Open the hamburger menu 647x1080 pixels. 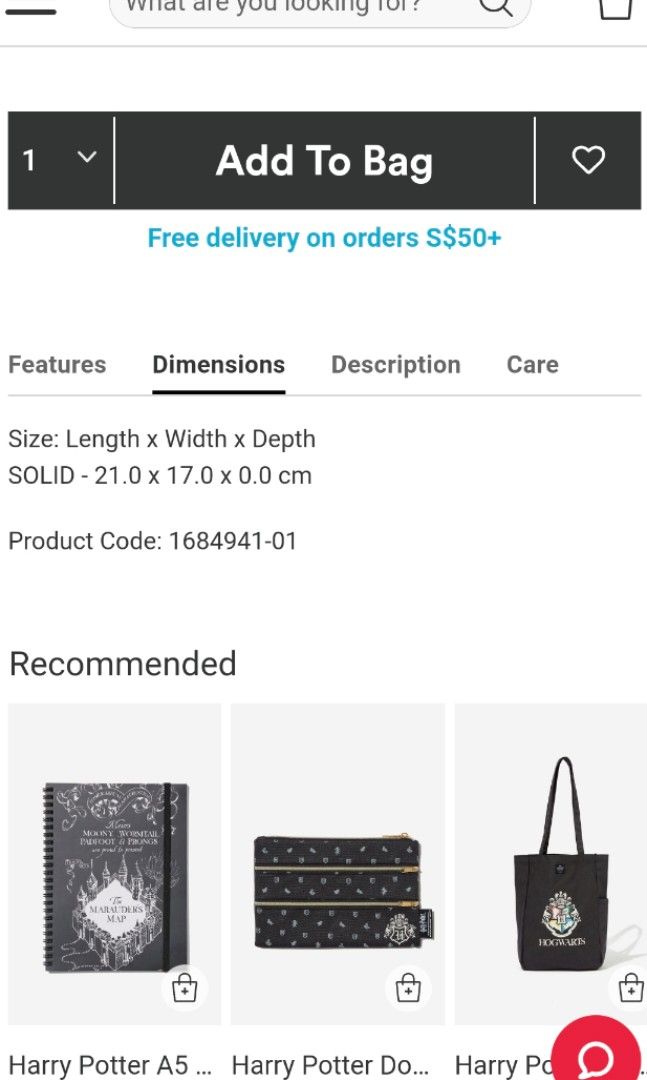[x=30, y=10]
